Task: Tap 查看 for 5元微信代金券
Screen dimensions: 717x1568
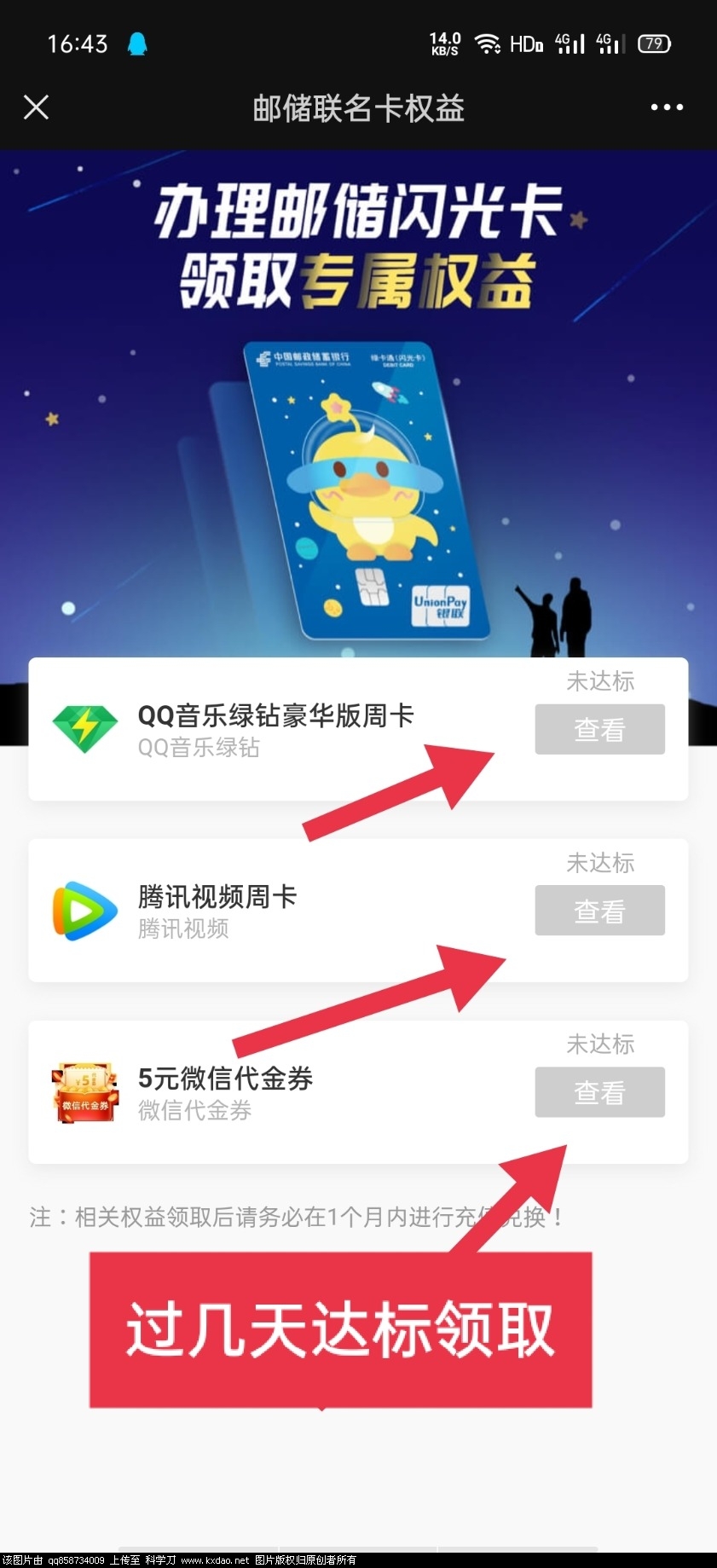Action: pos(599,1092)
